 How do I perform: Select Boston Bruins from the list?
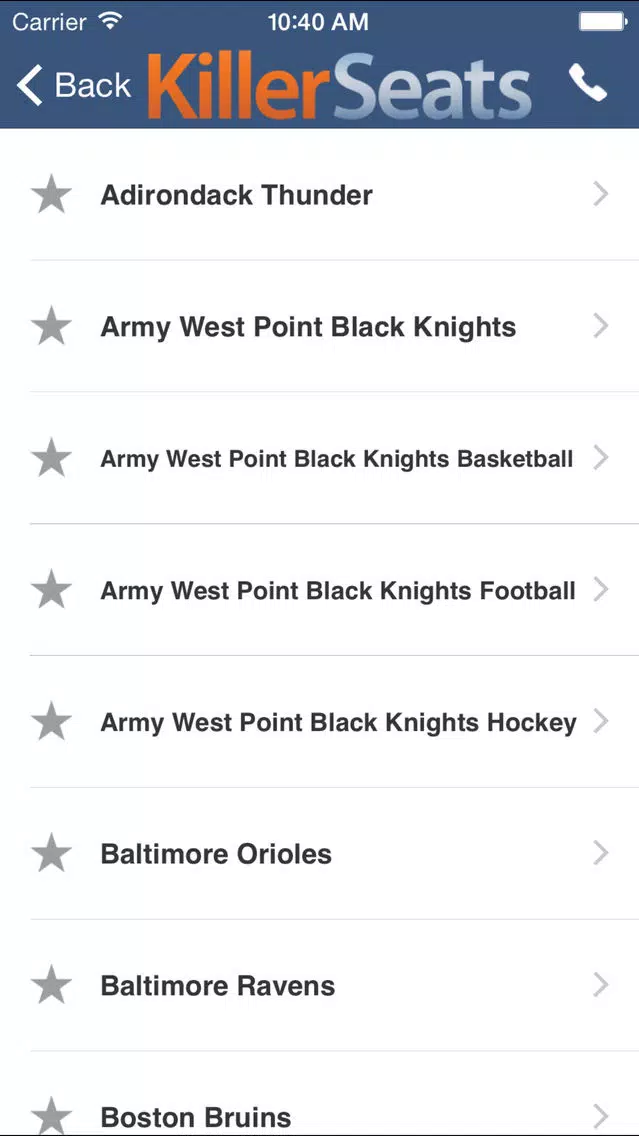point(320,1094)
